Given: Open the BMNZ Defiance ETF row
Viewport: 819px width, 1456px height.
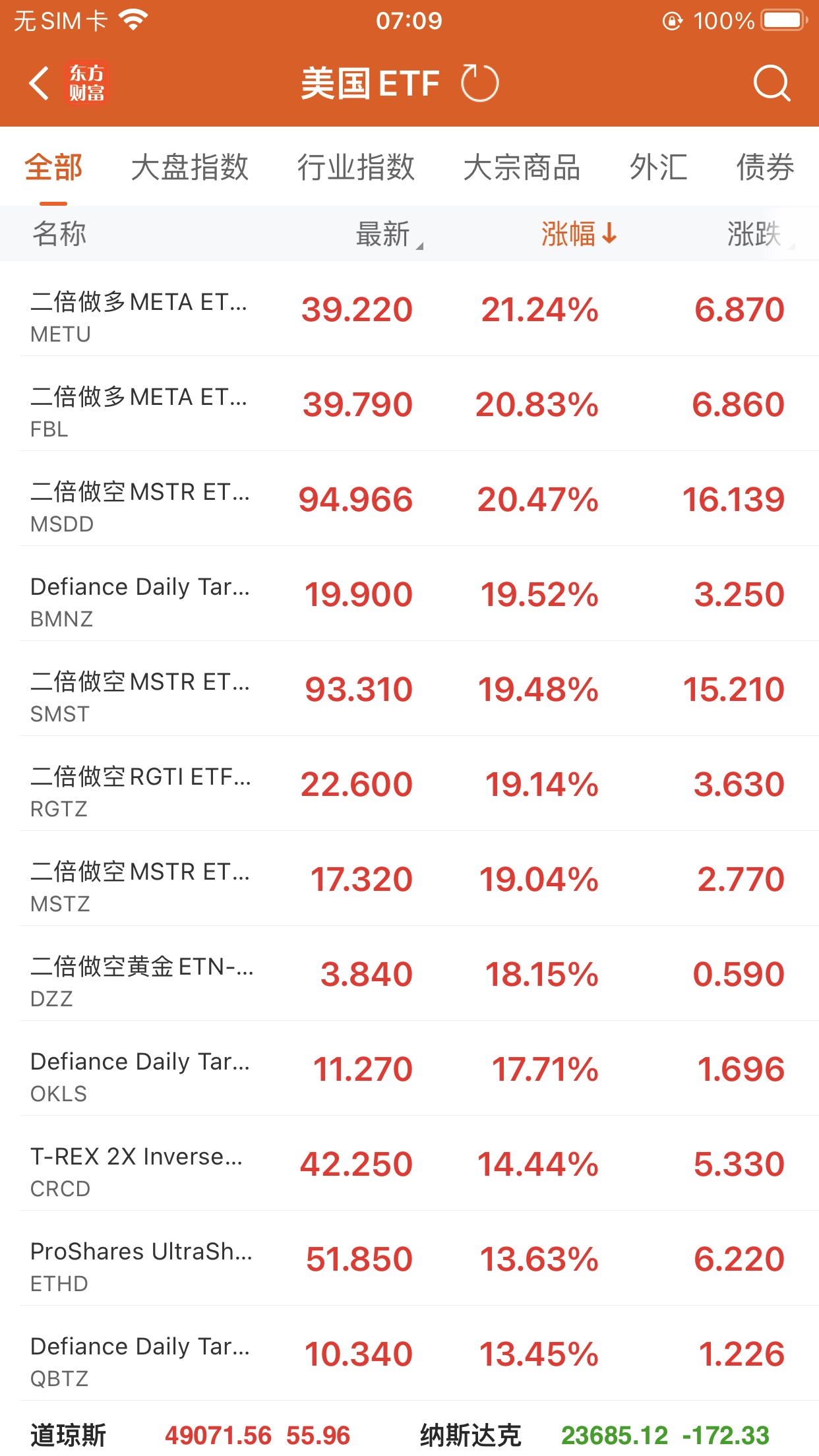Looking at the screenshot, I should pos(409,594).
